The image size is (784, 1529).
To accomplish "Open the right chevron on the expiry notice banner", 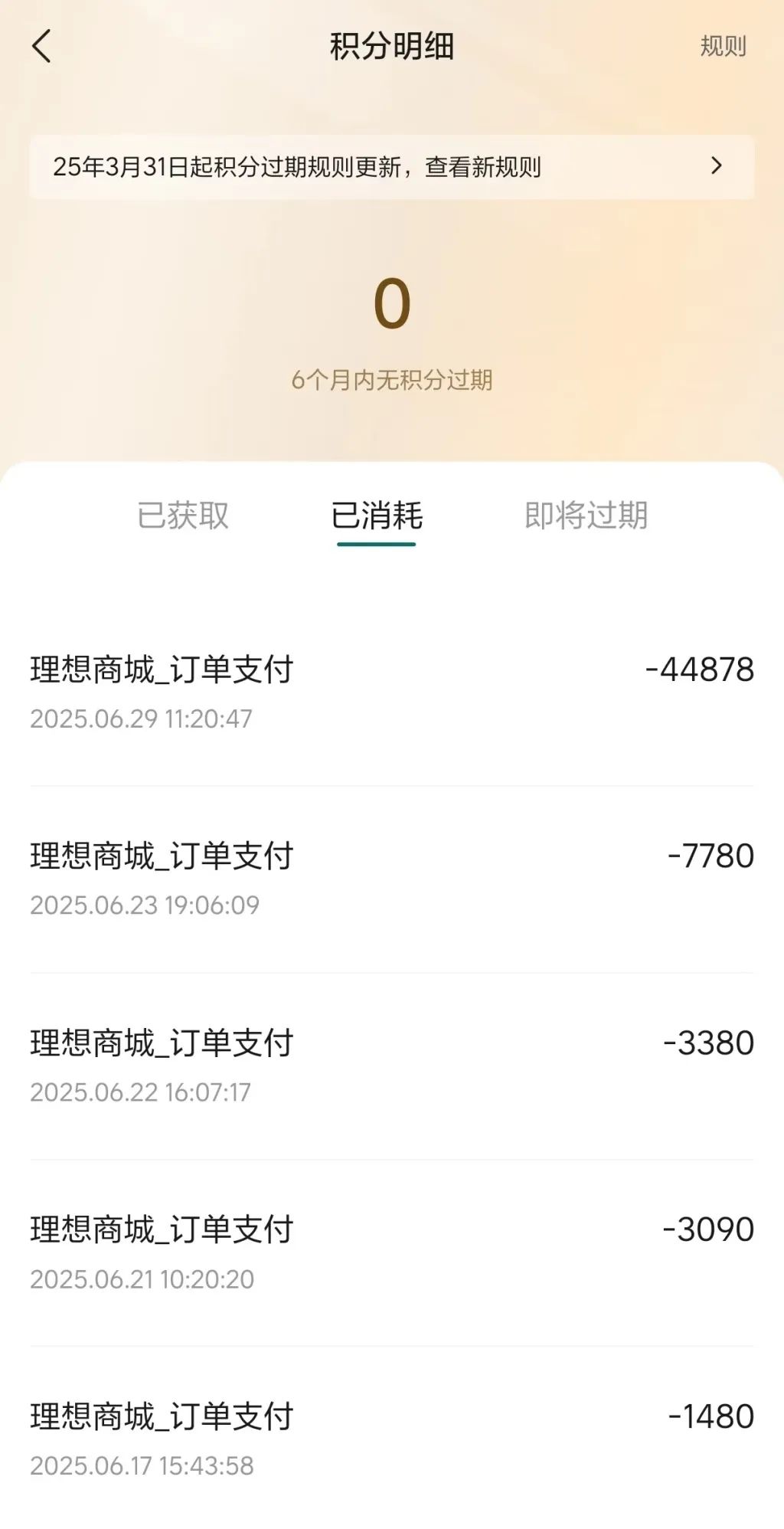I will [x=718, y=165].
